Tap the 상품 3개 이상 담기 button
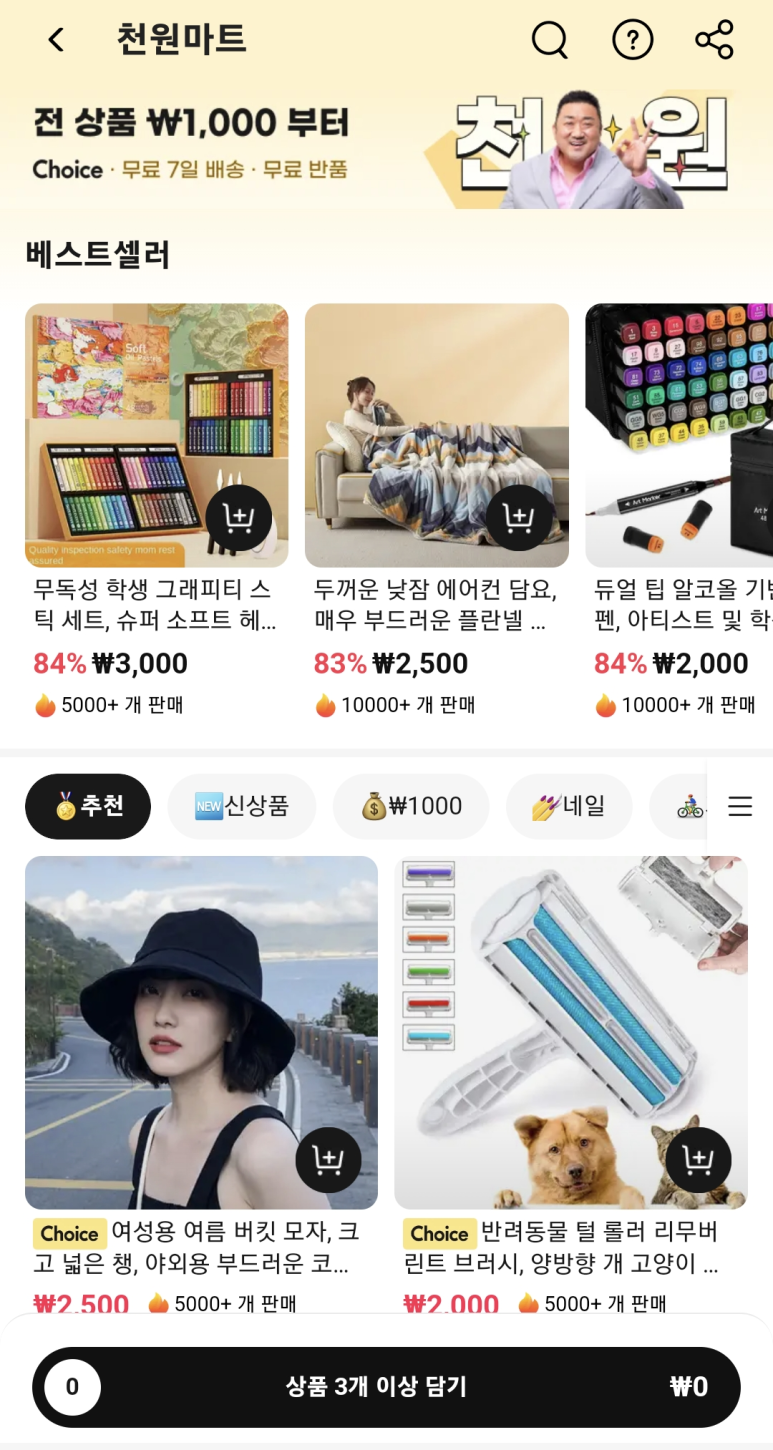This screenshot has width=773, height=1450. click(386, 1387)
